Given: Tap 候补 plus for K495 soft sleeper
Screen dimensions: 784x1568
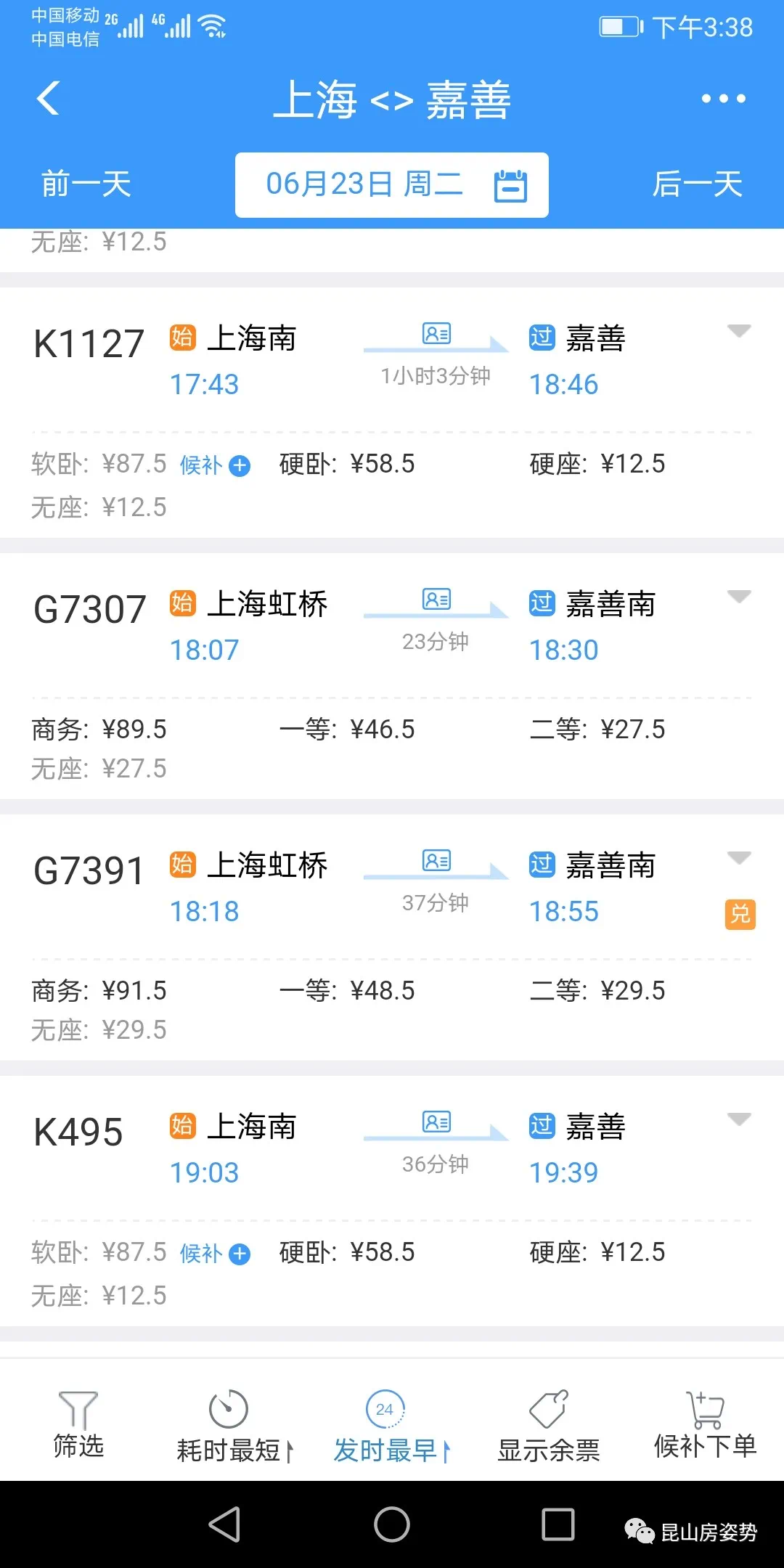Looking at the screenshot, I should (x=215, y=1253).
